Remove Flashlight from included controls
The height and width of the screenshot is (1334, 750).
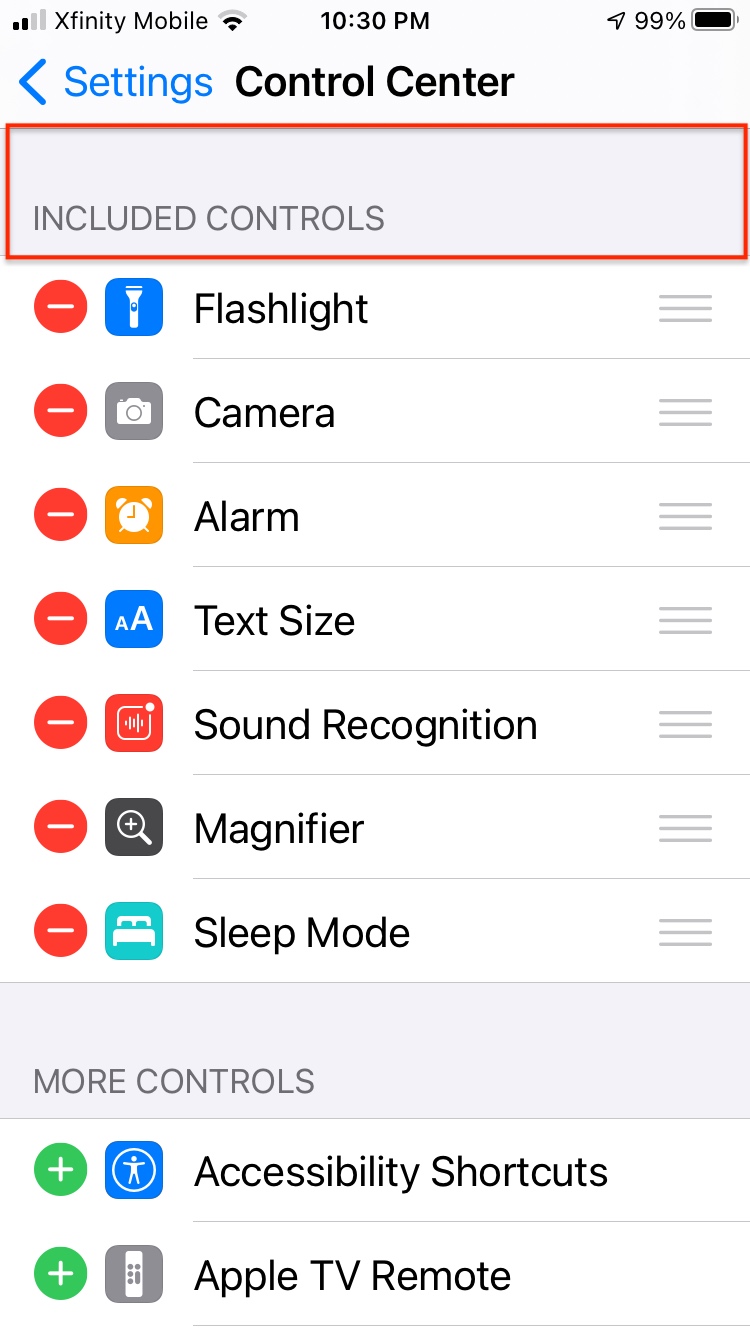(61, 307)
